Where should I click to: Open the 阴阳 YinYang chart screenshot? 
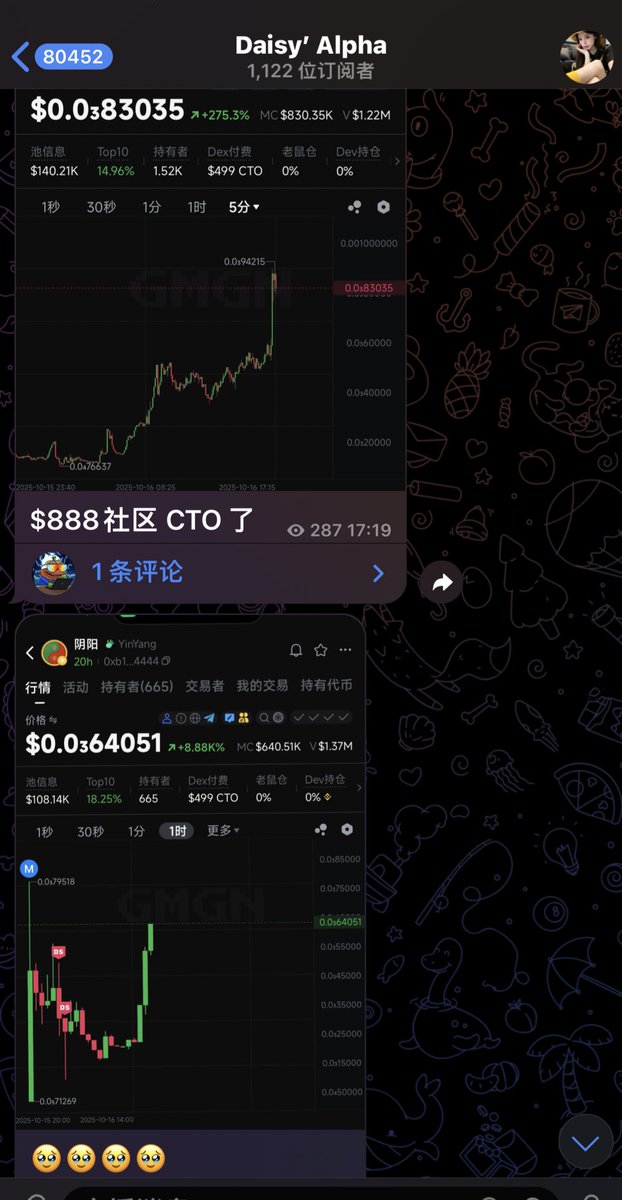[x=190, y=880]
